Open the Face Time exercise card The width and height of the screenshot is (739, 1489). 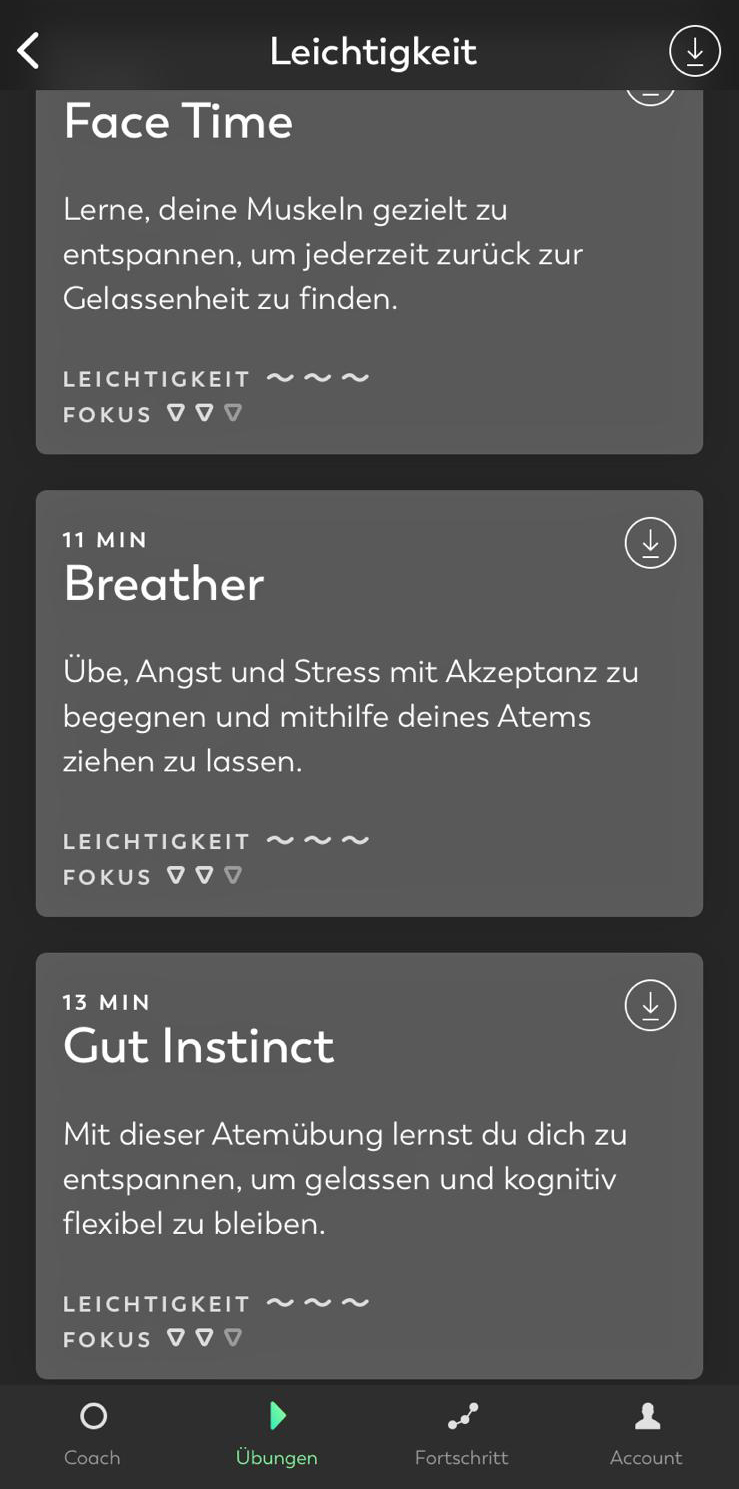point(369,272)
